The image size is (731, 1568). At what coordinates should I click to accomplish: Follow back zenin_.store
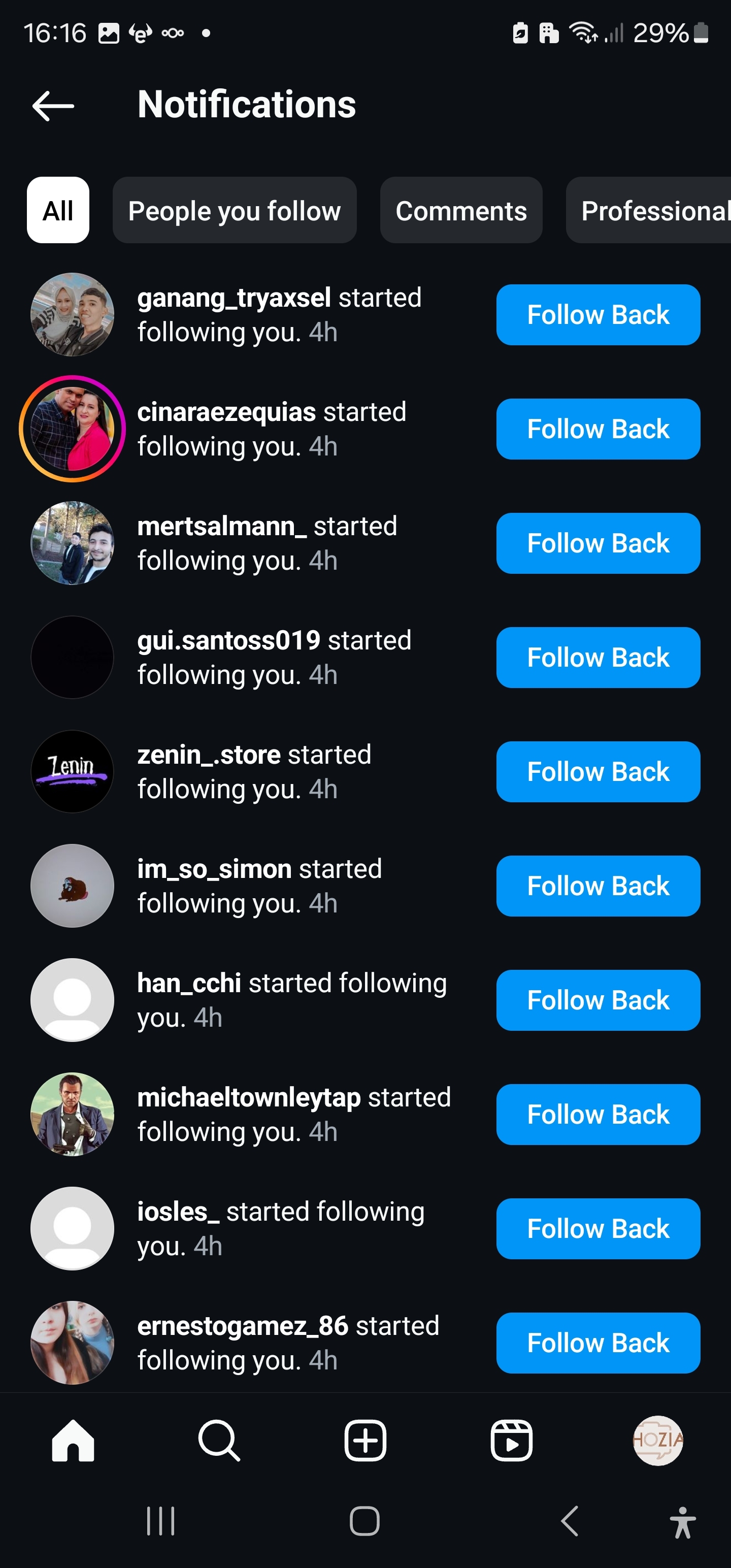(x=597, y=772)
